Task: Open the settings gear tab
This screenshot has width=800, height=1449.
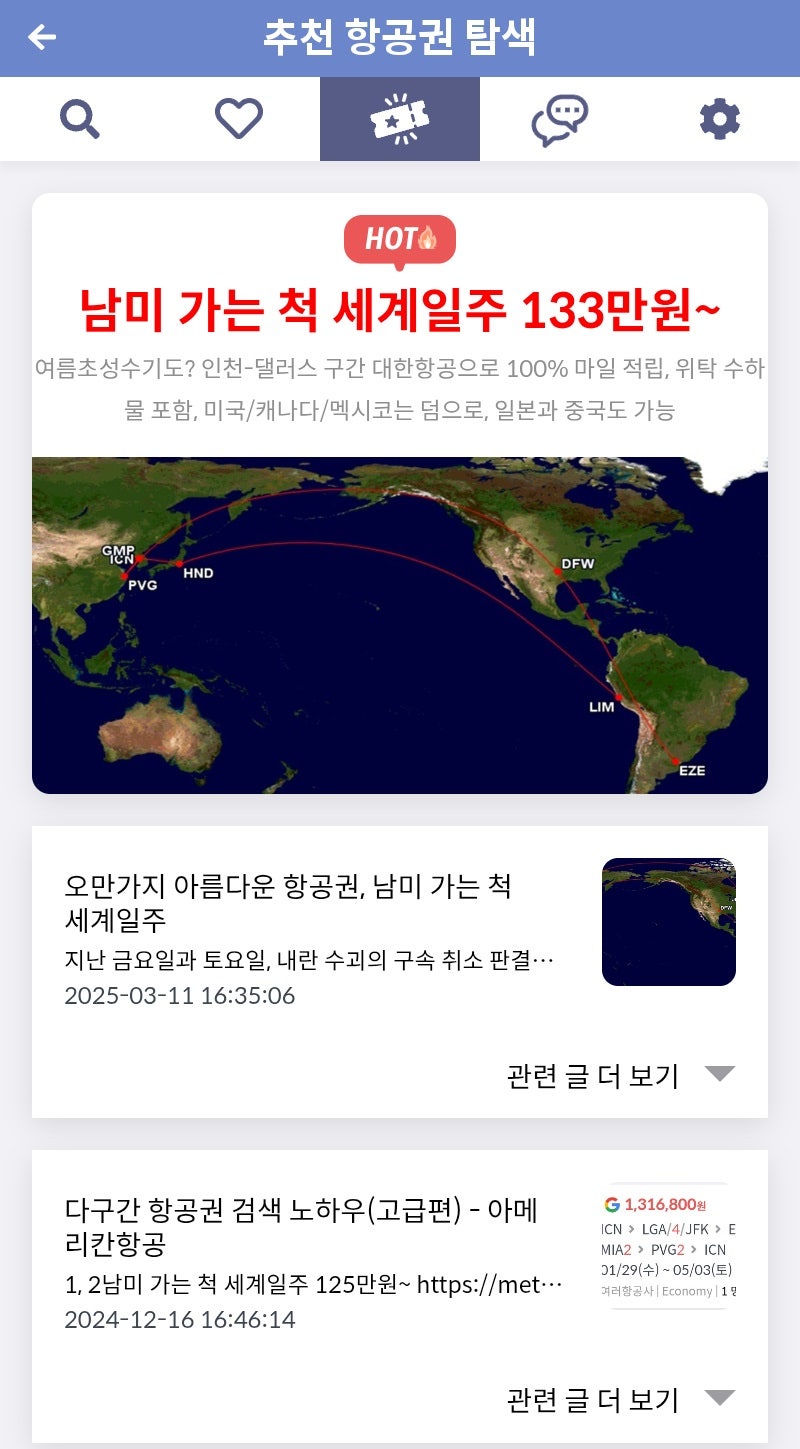Action: [720, 120]
